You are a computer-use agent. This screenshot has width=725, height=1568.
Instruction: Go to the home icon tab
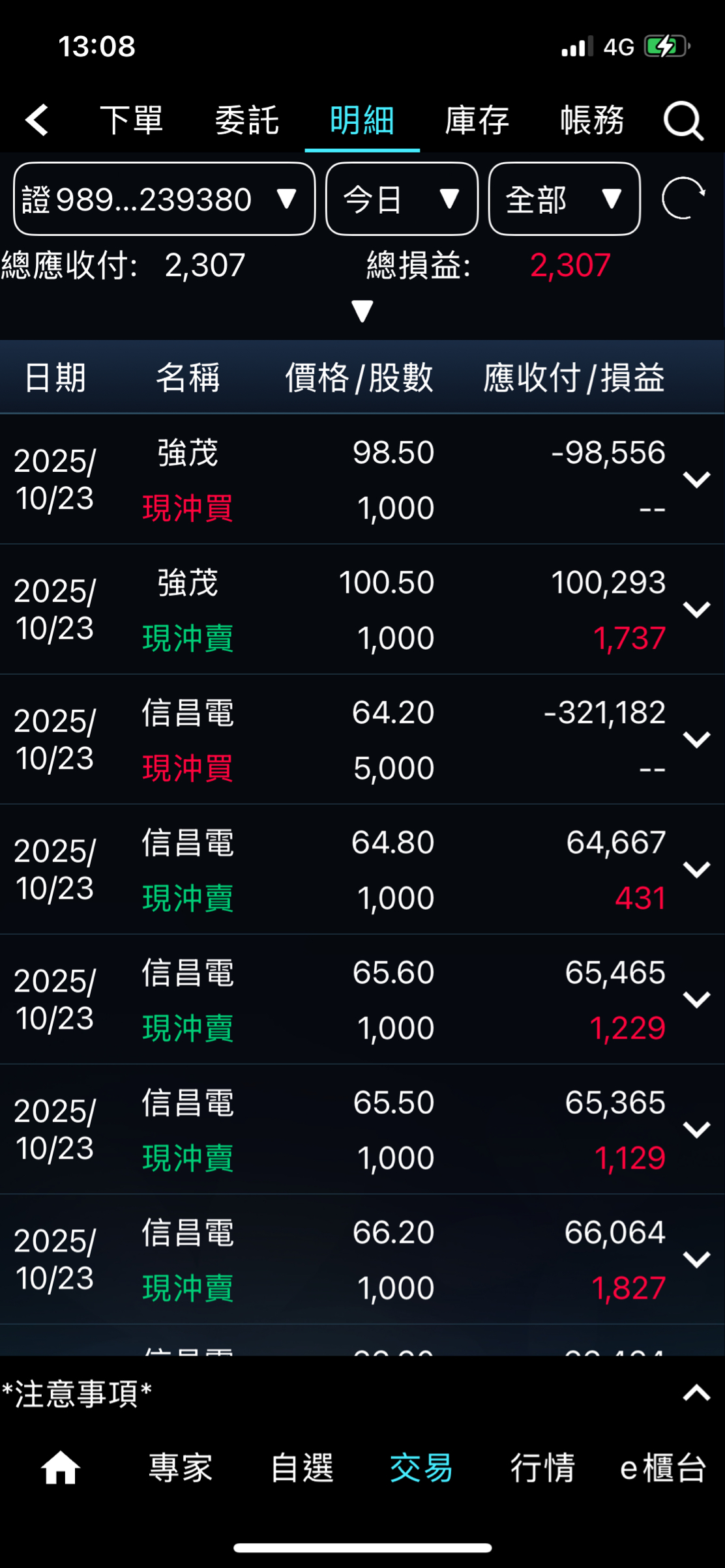(x=61, y=1468)
